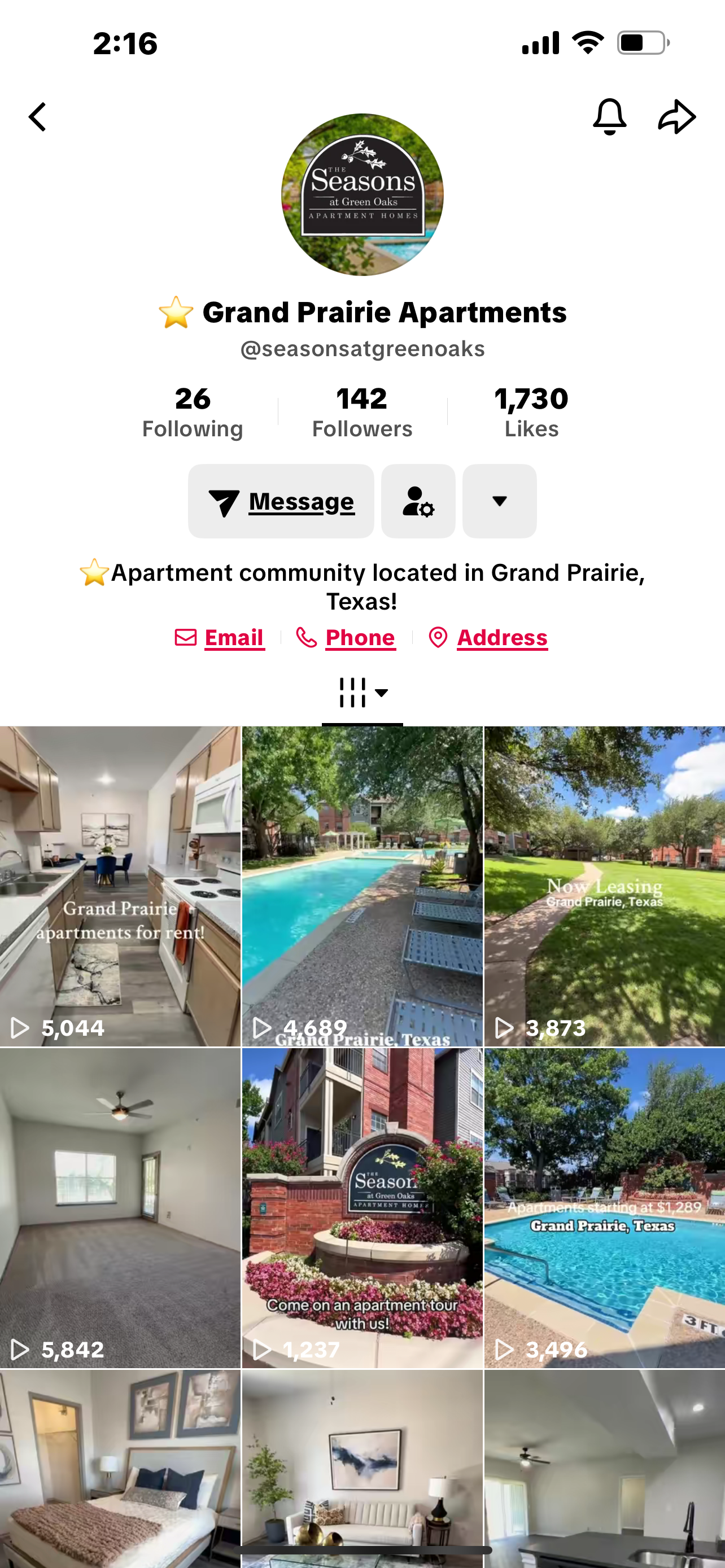The image size is (725, 1568).
Task: Open the bedroom video thumbnail
Action: click(120, 1467)
